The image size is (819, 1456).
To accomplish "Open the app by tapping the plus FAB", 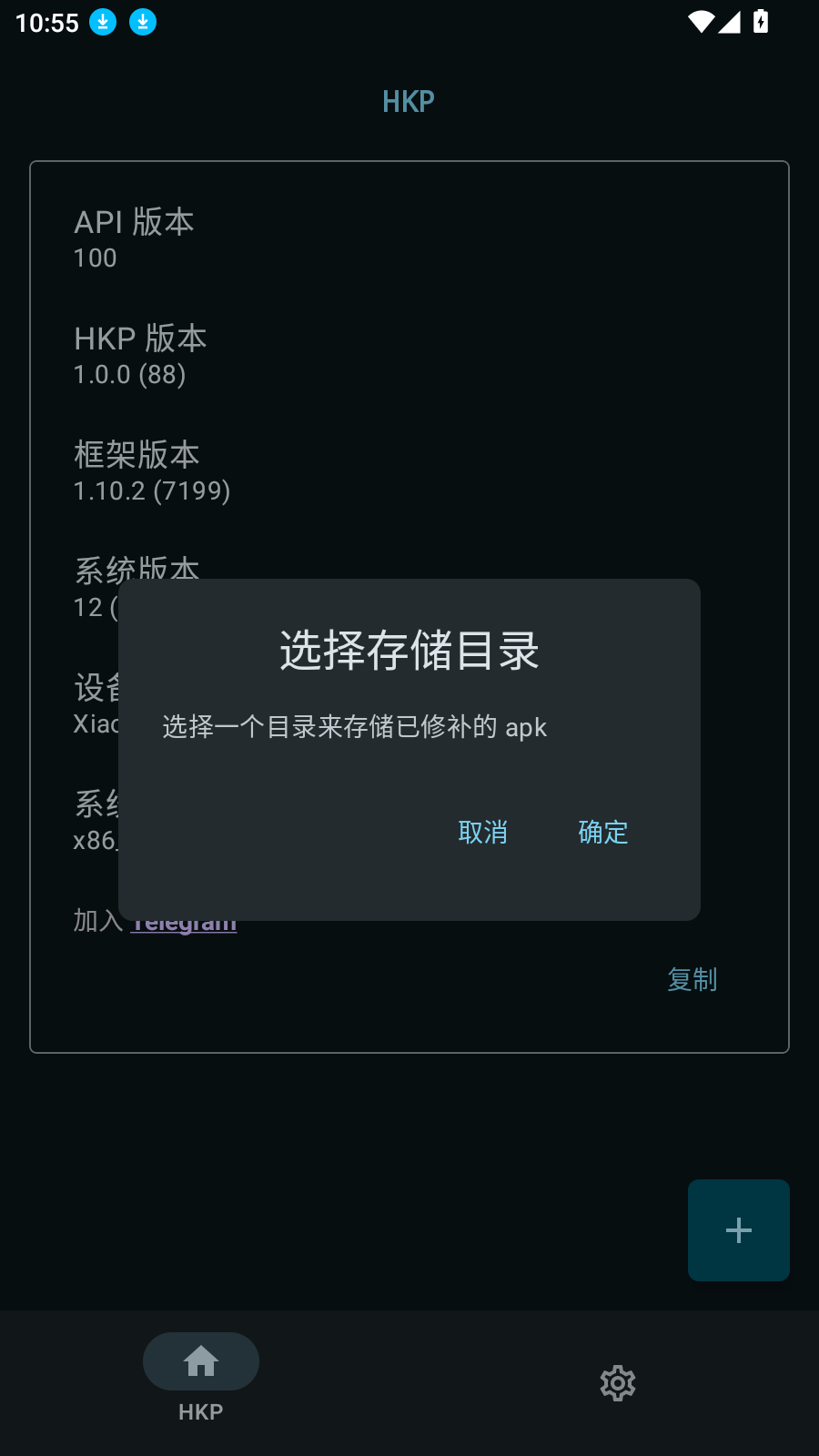I will [x=738, y=1229].
